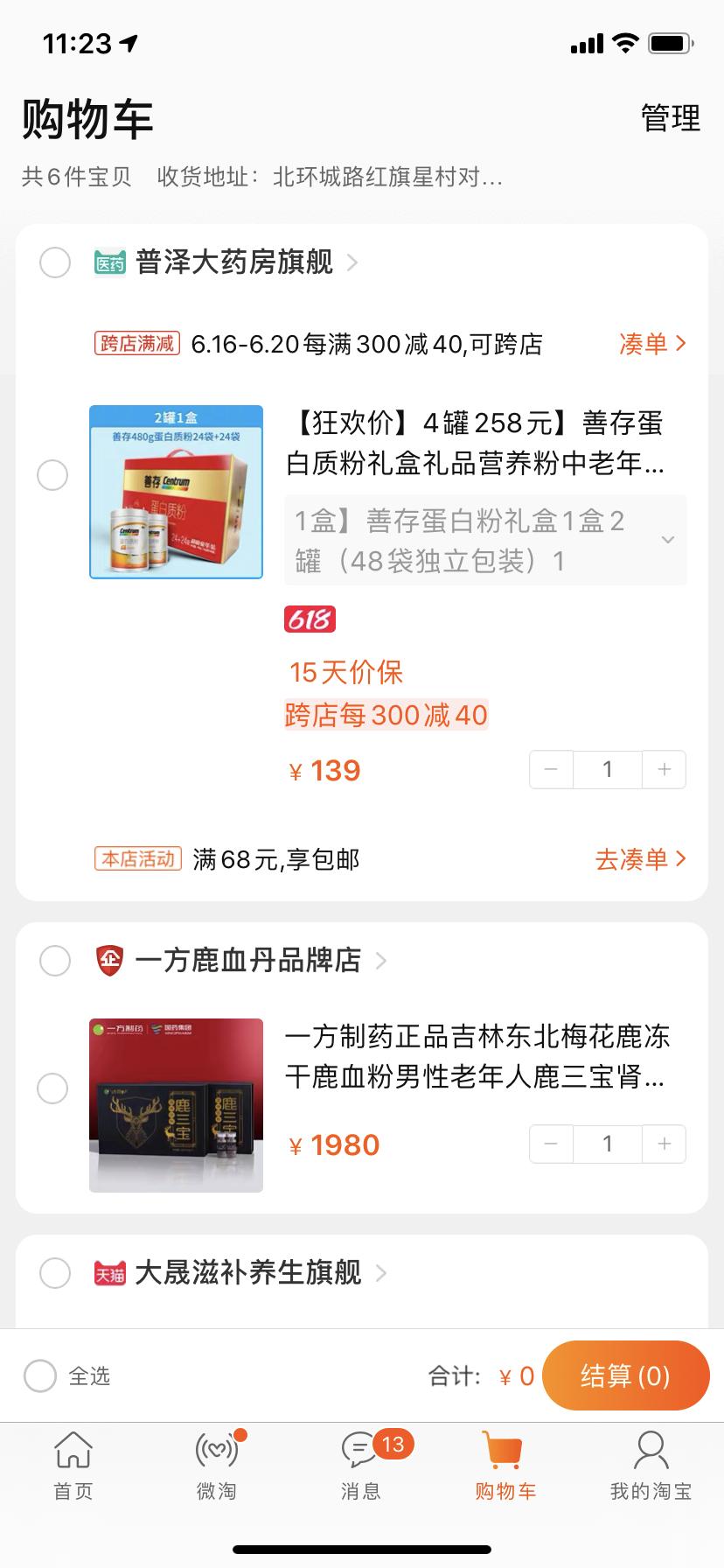Expand the 善存蛋白粉礼盒 SKU selector
724x1568 pixels.
pos(668,540)
